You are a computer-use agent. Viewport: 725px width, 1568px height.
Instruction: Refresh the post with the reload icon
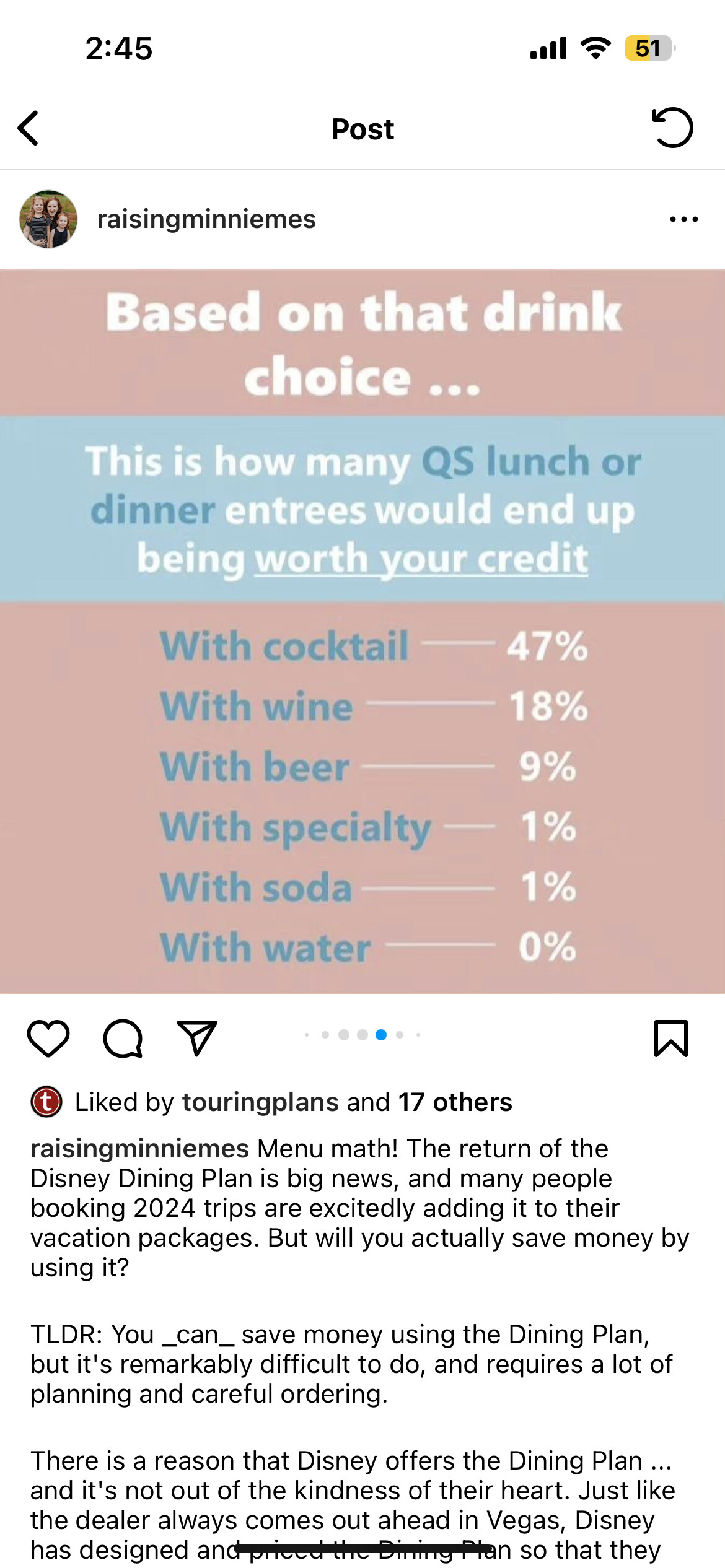tap(672, 128)
